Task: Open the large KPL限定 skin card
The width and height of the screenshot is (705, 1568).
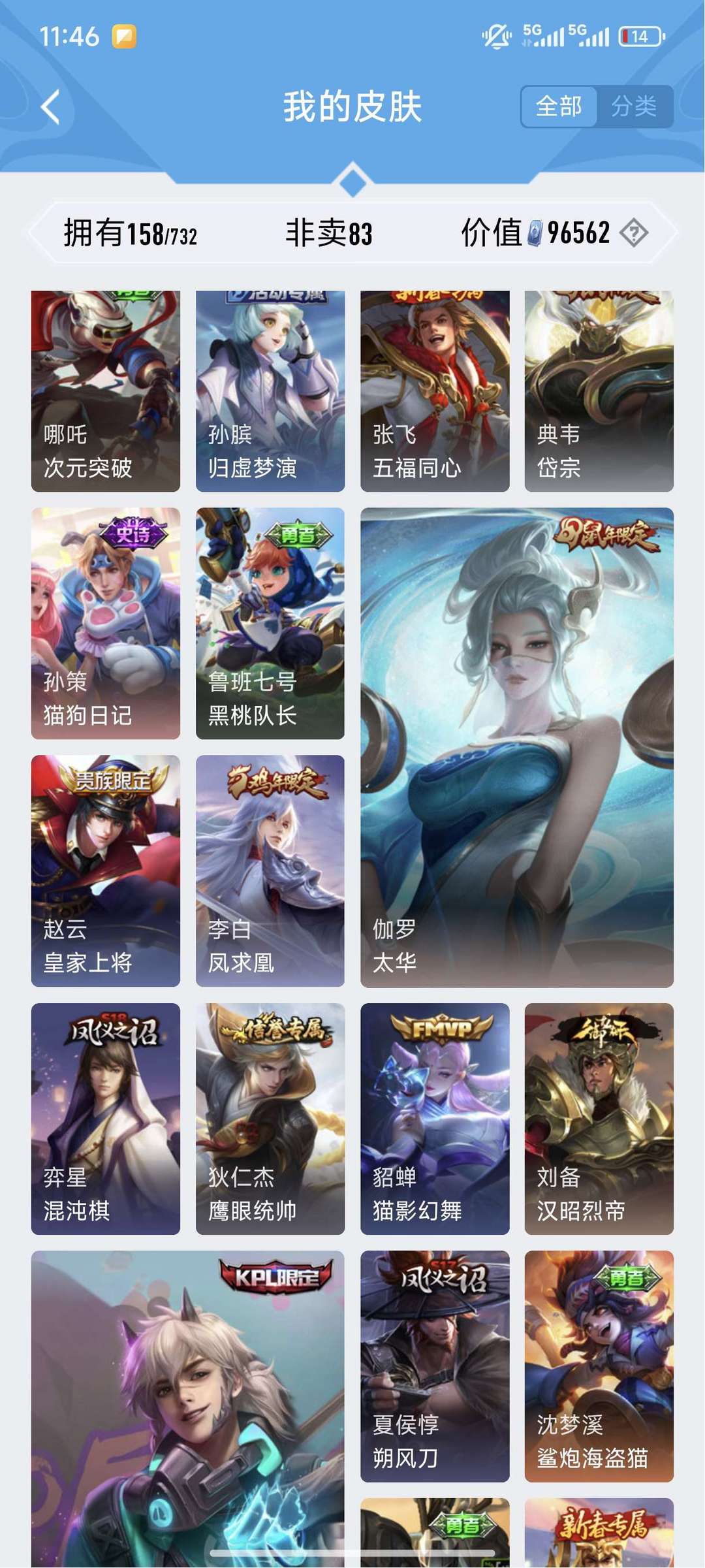Action: click(x=188, y=1404)
